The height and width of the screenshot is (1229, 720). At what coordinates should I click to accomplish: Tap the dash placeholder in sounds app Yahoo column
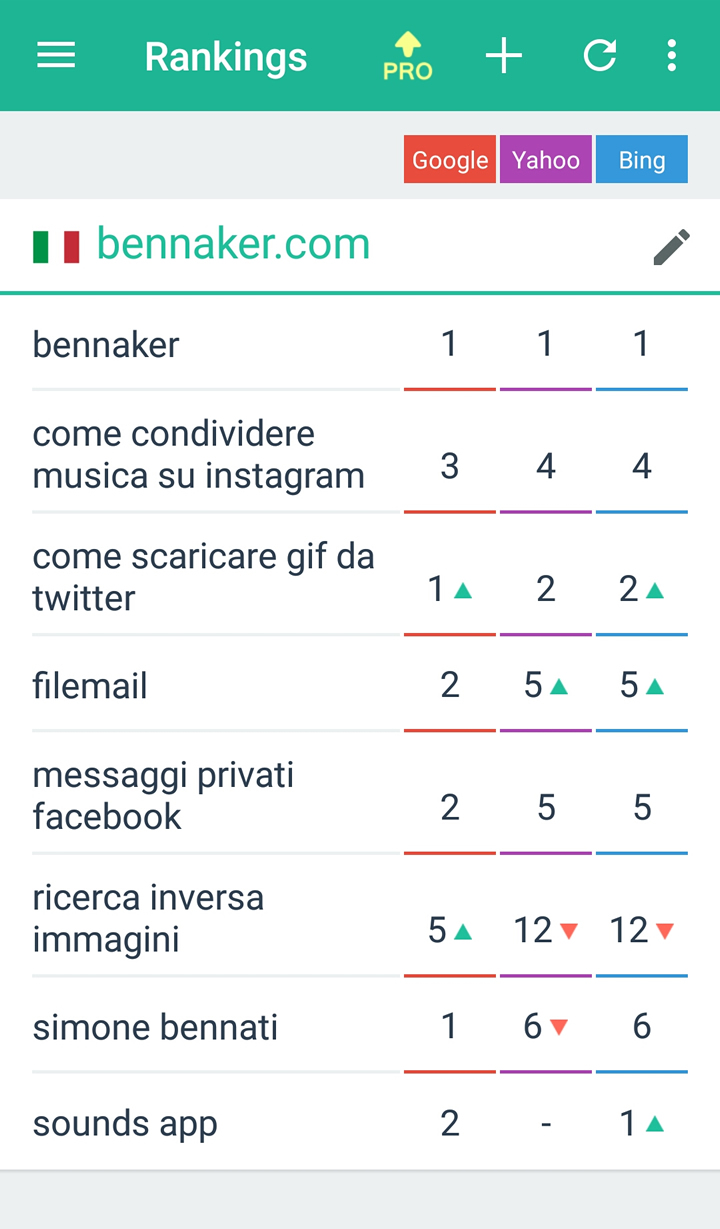[x=545, y=1124]
